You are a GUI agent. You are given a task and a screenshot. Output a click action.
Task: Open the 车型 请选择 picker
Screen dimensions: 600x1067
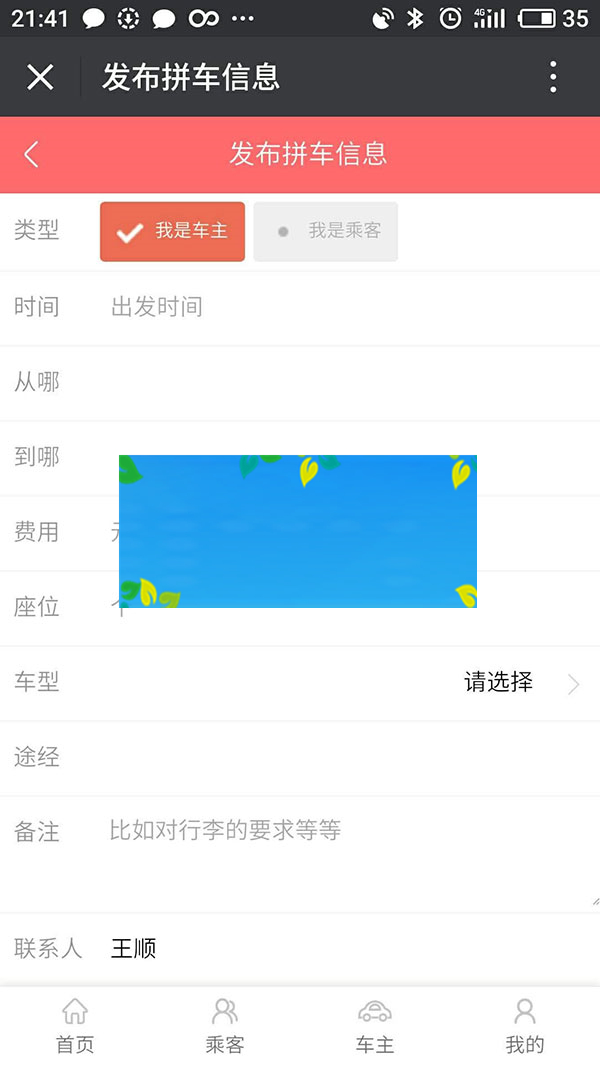point(500,683)
